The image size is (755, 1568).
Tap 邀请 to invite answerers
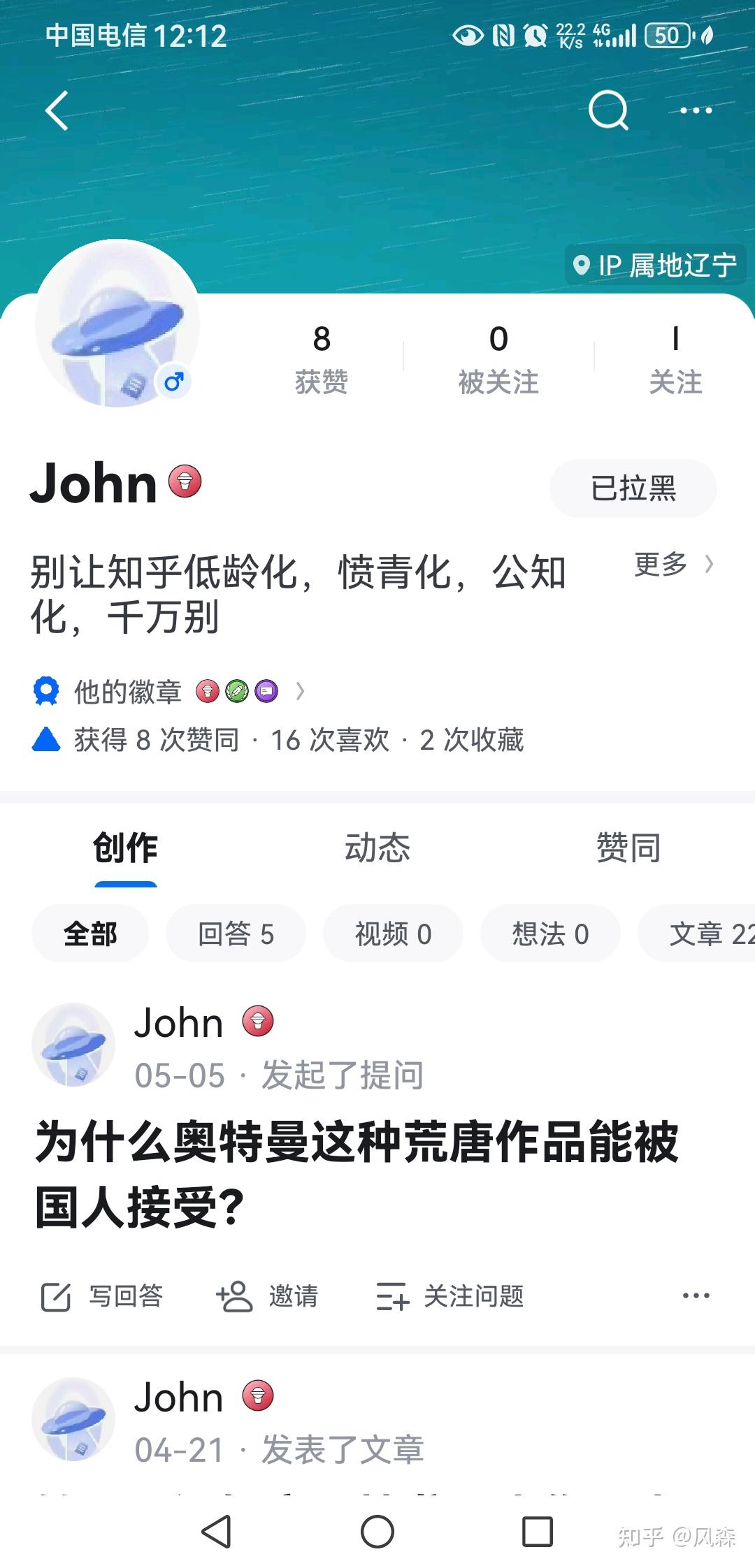(268, 1296)
